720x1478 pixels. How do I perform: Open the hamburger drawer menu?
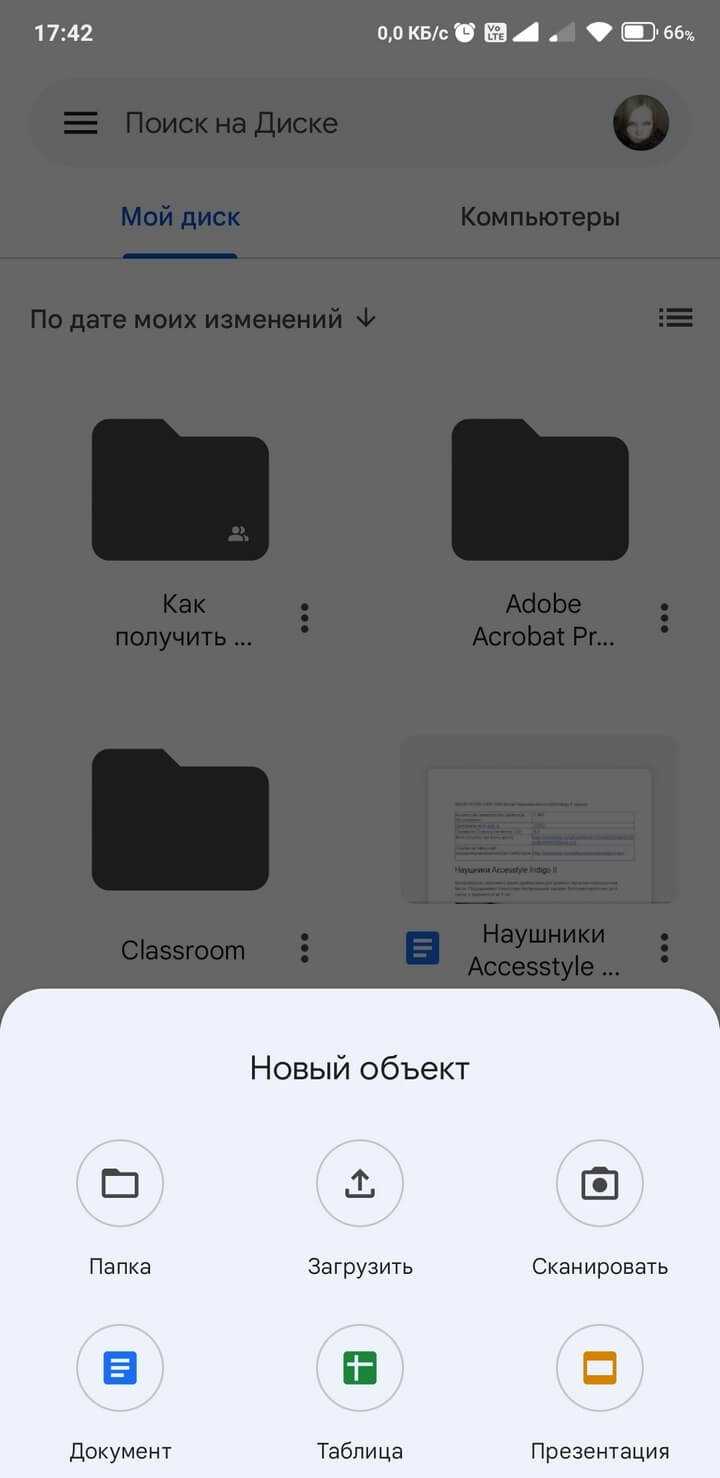pos(81,123)
